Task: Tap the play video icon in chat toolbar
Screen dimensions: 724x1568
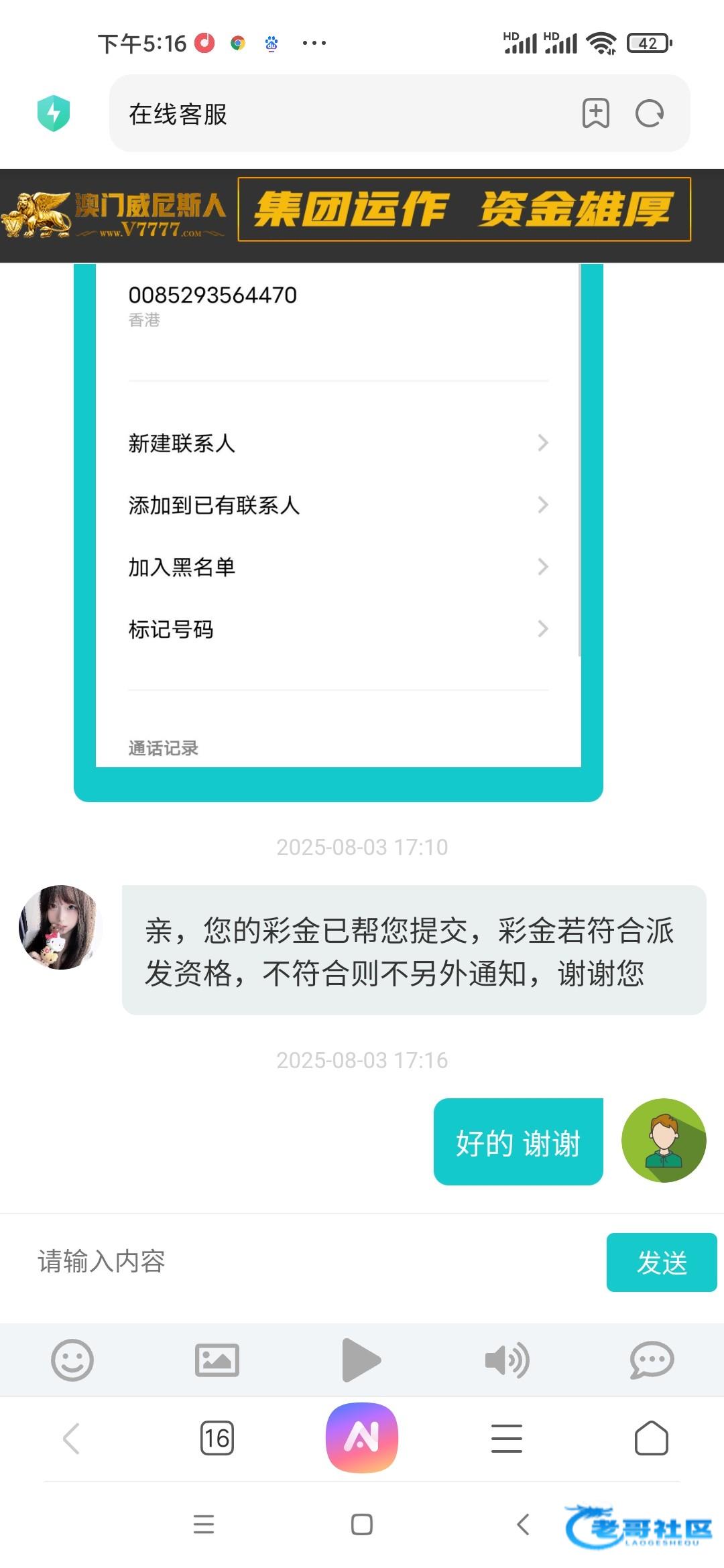Action: pyautogui.click(x=361, y=1360)
